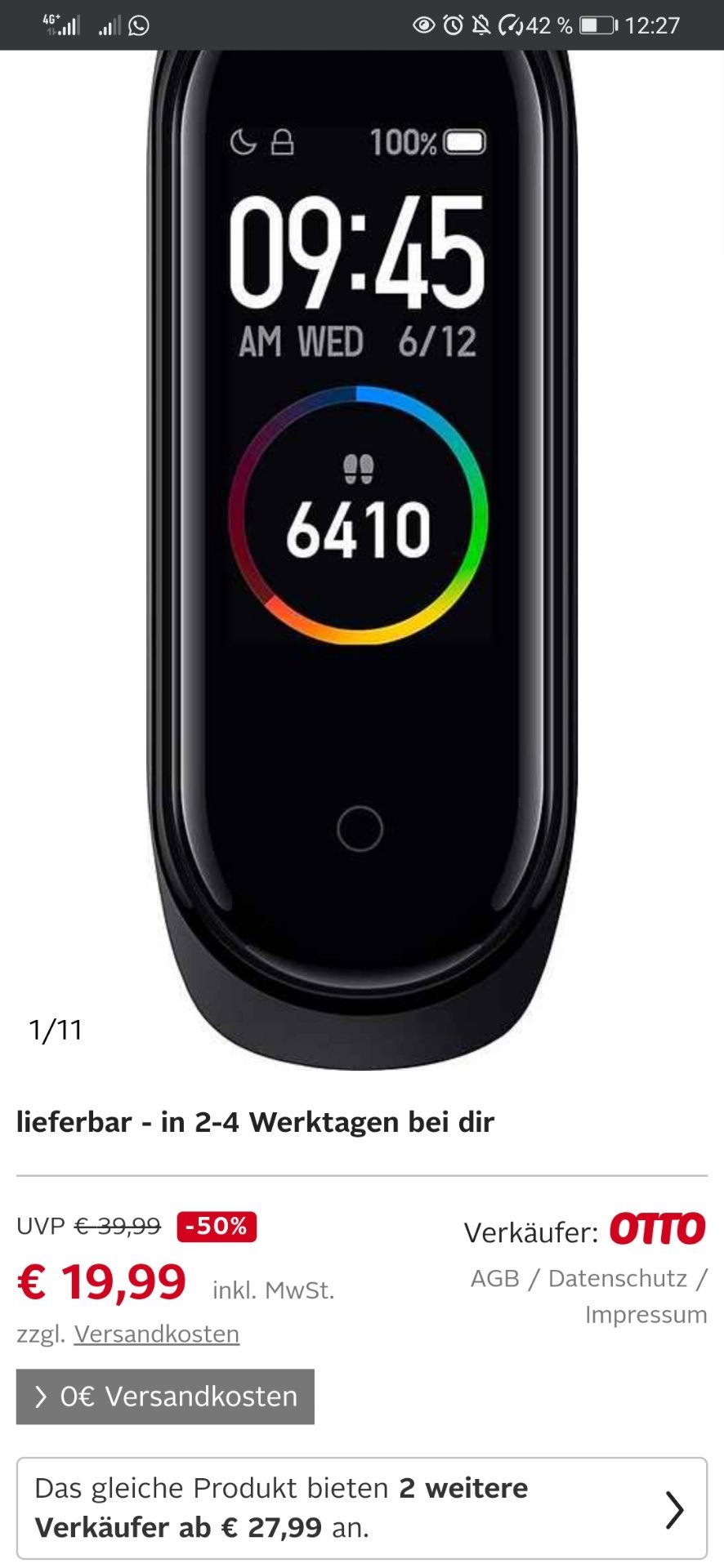724x1568 pixels.
Task: View the Datenschutz policy
Action: (618, 1278)
